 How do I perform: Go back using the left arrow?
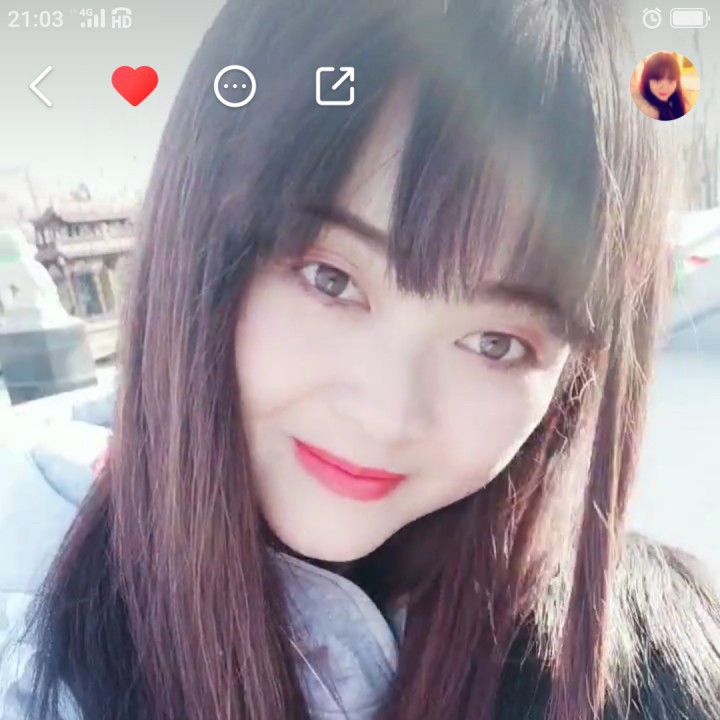(x=41, y=87)
